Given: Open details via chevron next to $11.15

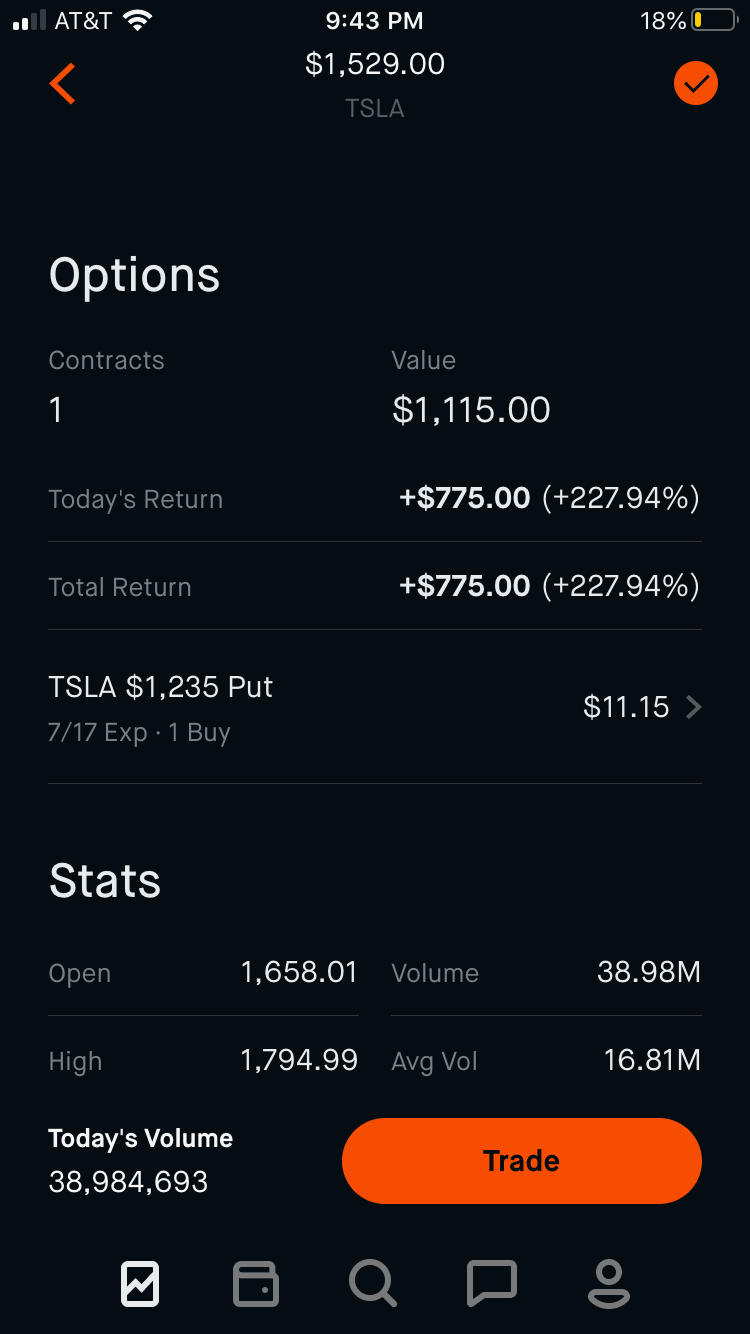Looking at the screenshot, I should (x=694, y=707).
